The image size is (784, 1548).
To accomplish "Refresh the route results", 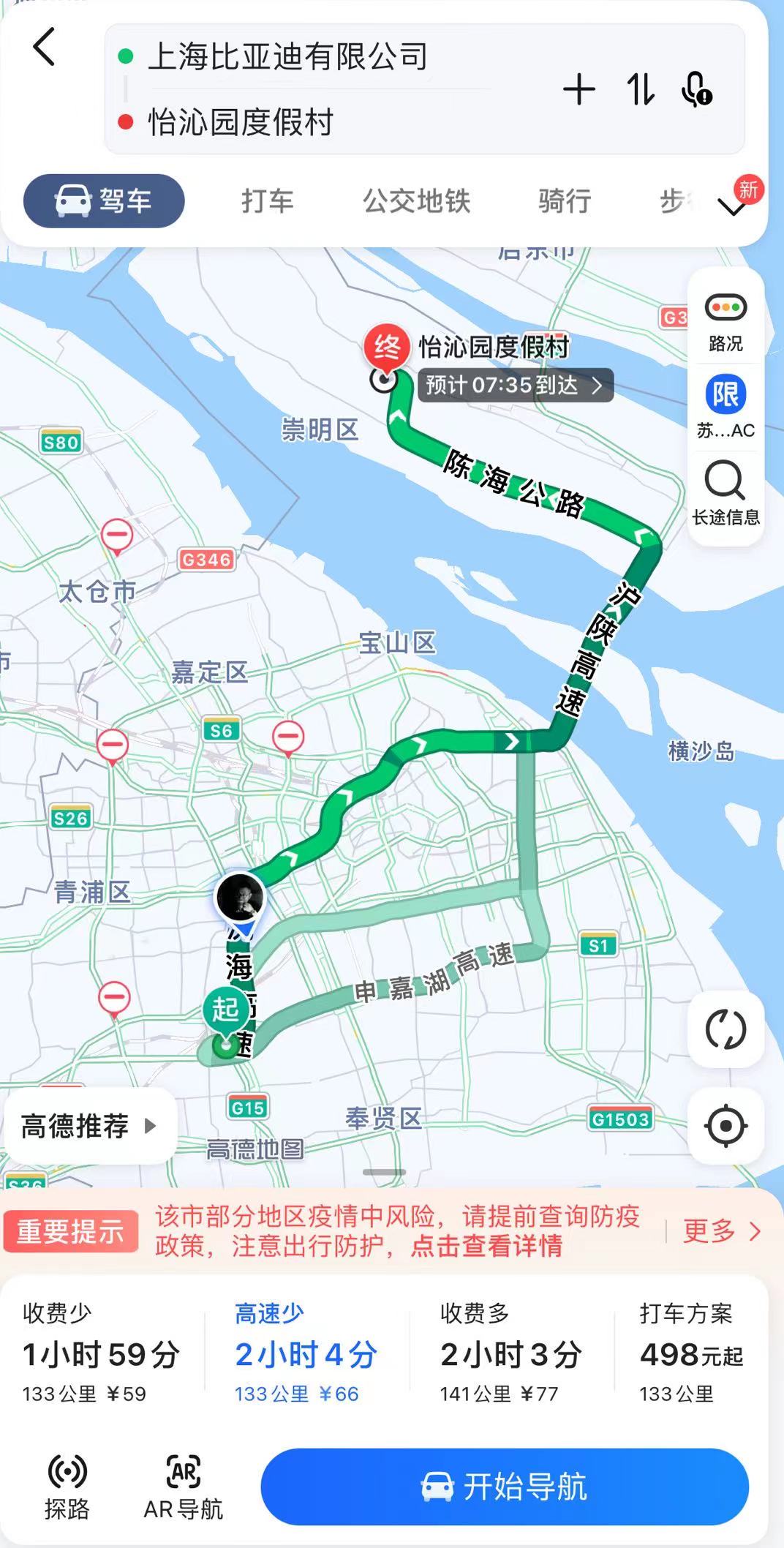I will 725,1029.
